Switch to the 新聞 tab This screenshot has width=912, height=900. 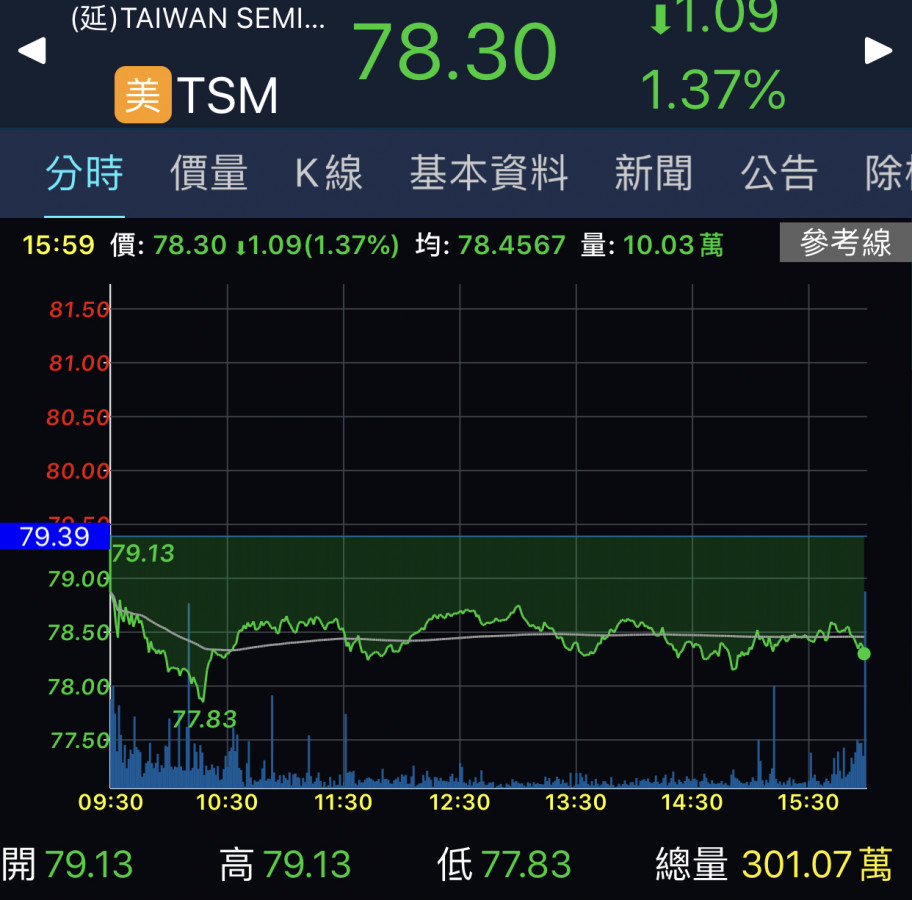click(653, 174)
